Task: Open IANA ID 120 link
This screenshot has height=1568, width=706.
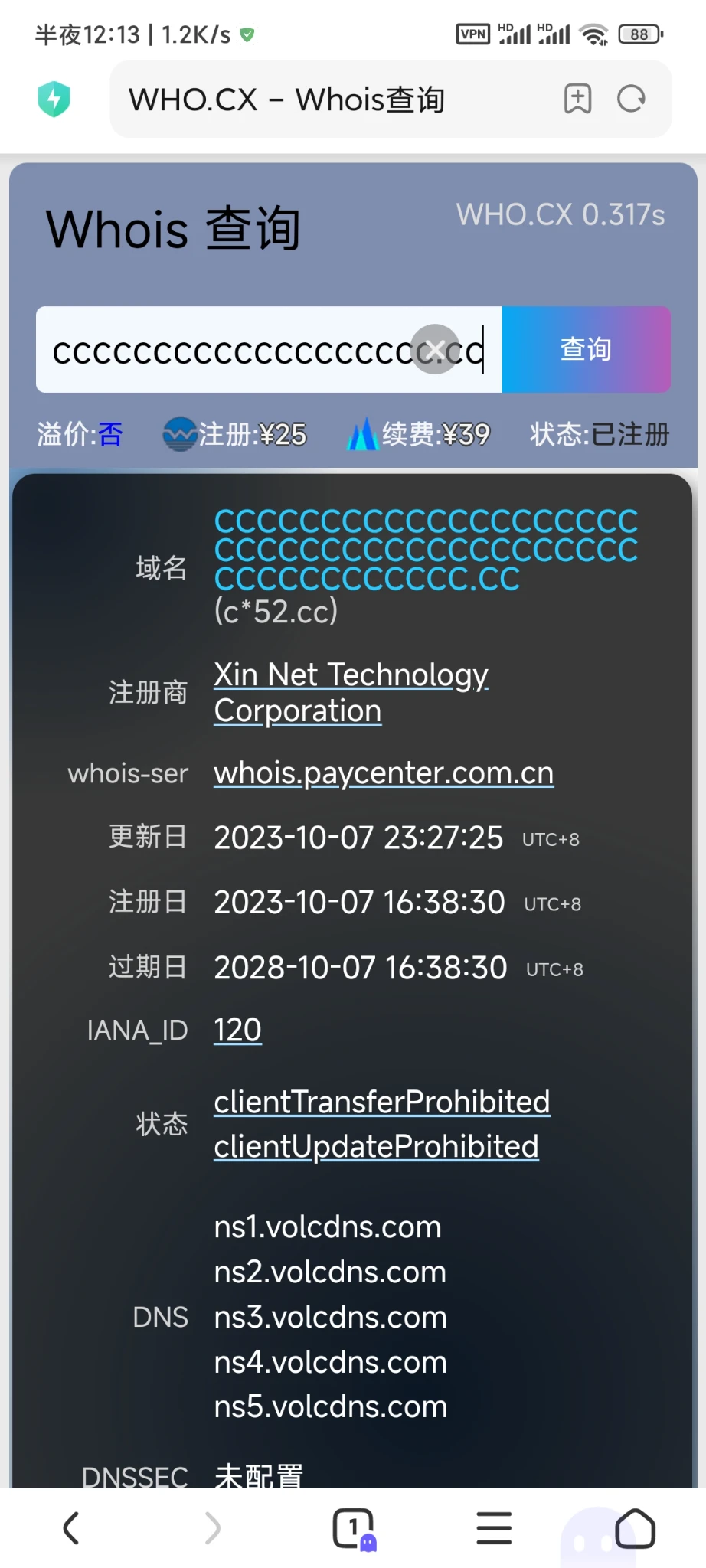Action: [237, 1031]
